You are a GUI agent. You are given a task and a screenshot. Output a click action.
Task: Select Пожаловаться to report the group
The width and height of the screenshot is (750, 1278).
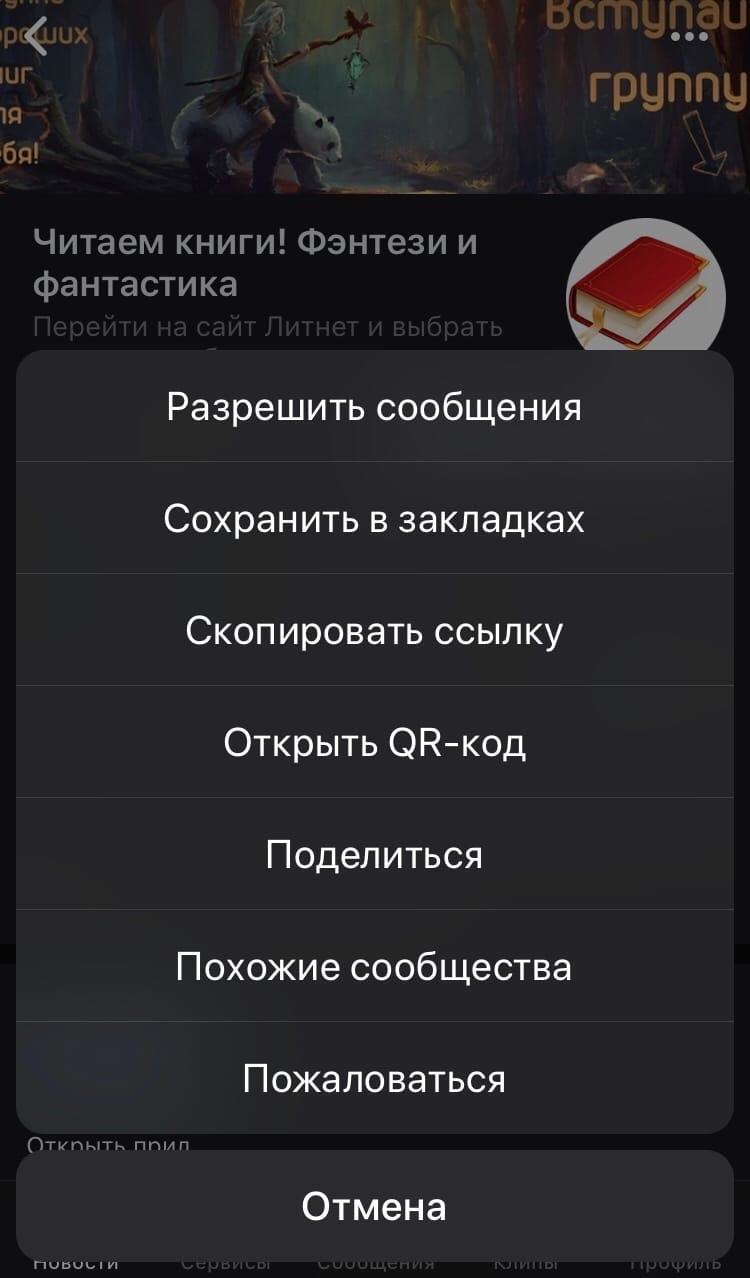click(374, 1079)
